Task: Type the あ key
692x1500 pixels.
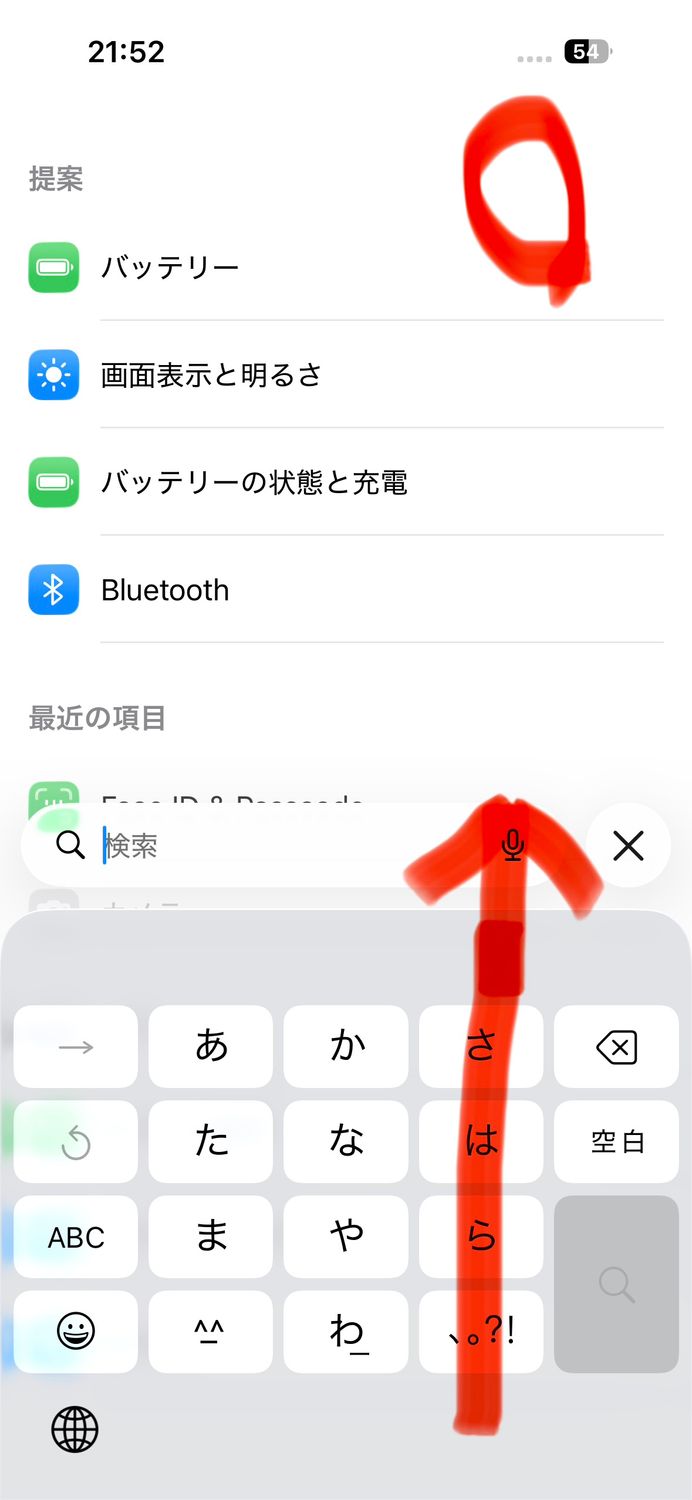Action: (211, 1047)
